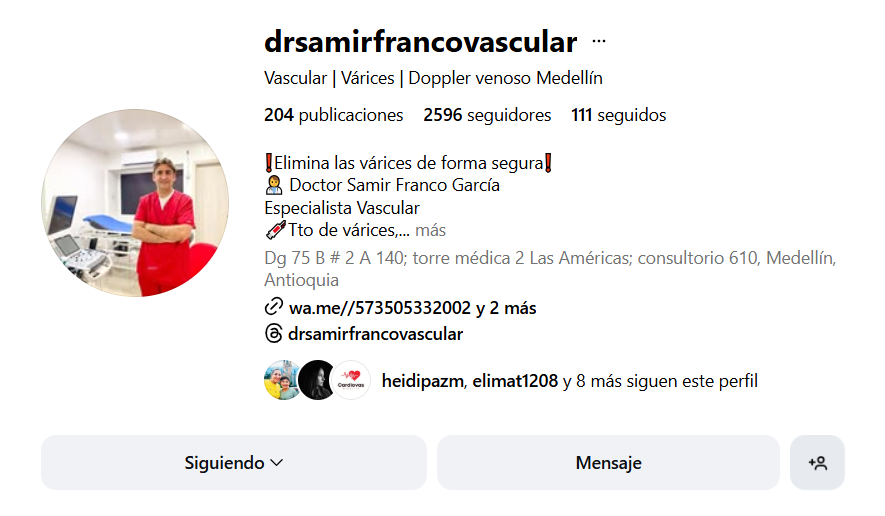The width and height of the screenshot is (885, 516).
Task: View the 2596 seguidores list
Action: 487,115
